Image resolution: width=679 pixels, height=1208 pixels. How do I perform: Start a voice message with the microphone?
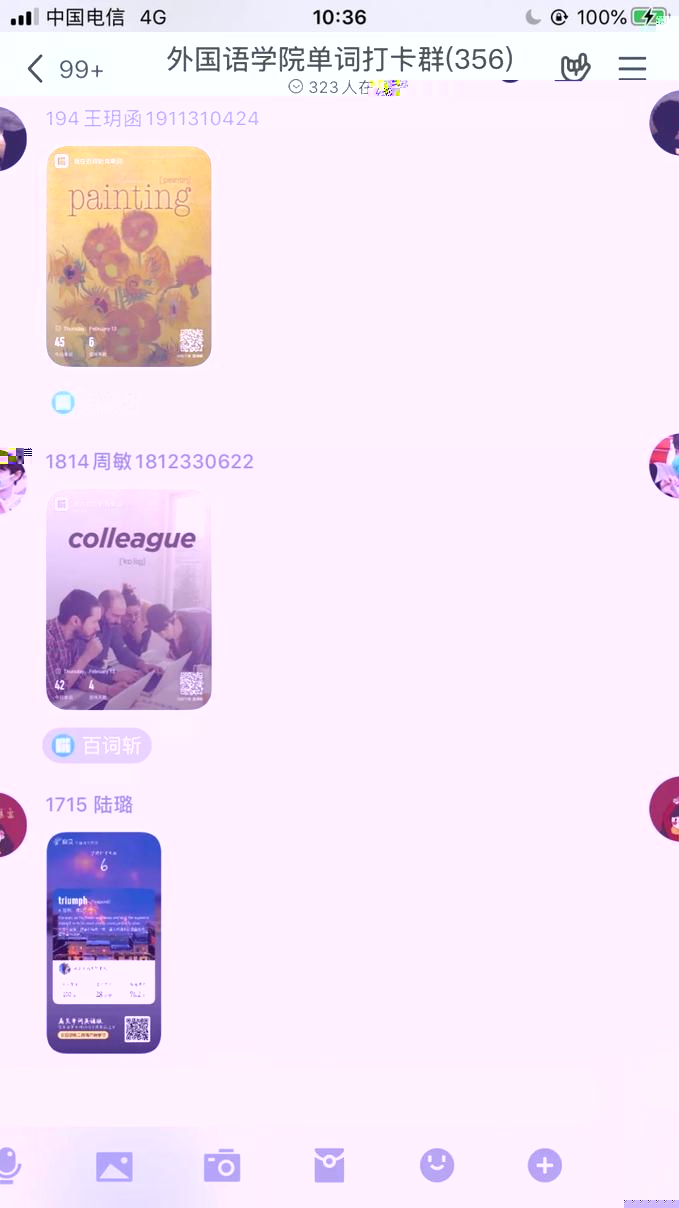tap(8, 1165)
